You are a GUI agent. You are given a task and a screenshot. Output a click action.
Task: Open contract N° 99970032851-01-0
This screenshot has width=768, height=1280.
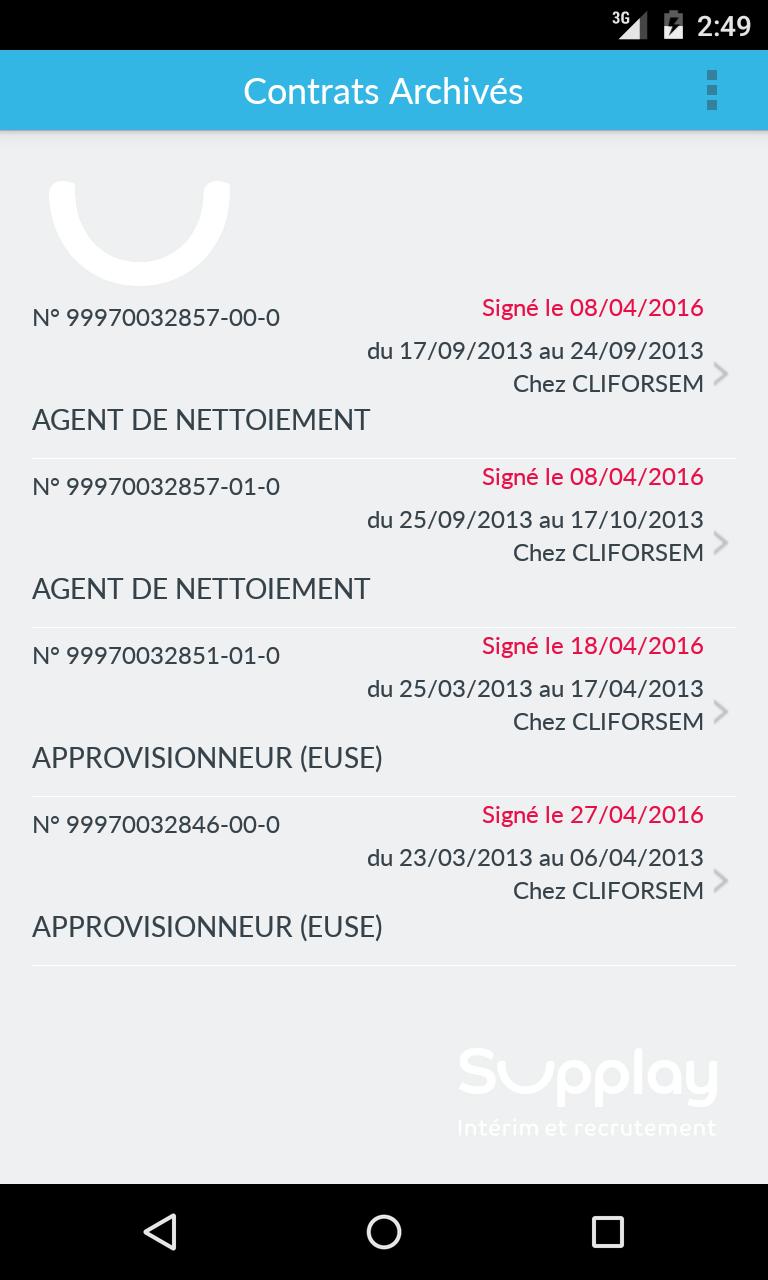[384, 710]
